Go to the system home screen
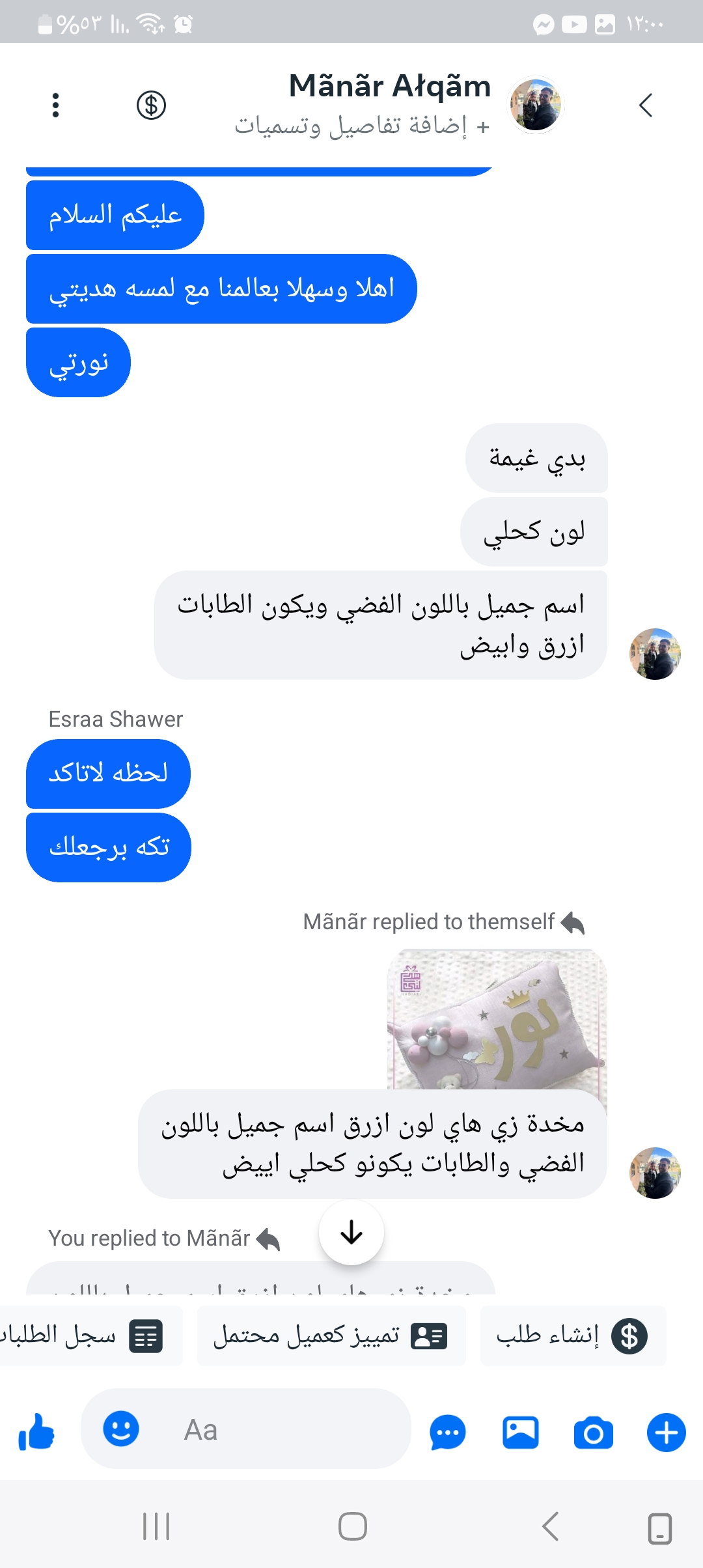This screenshot has height=1568, width=703. [x=352, y=1526]
